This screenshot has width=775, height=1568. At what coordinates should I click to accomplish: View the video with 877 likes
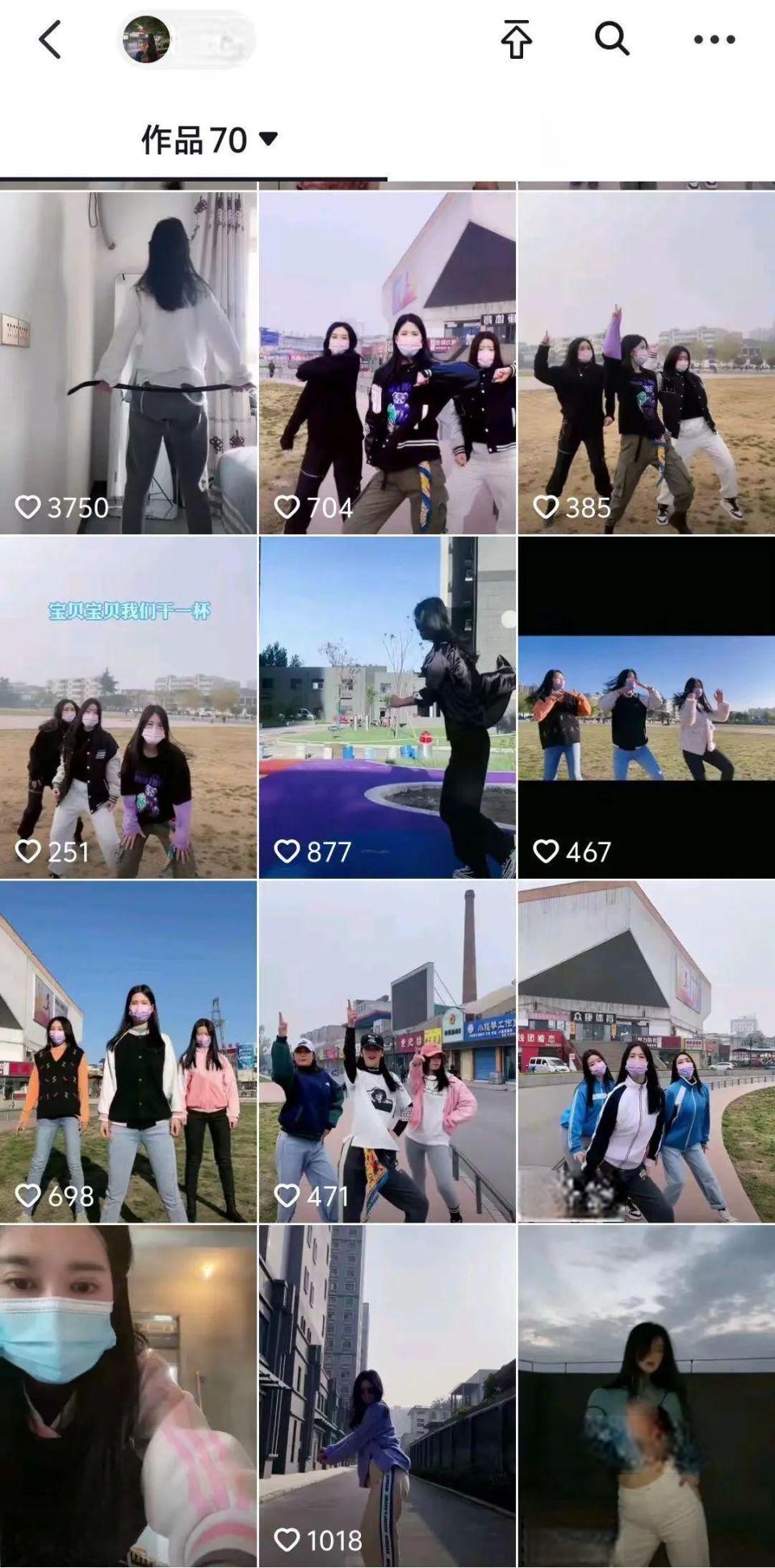tap(387, 708)
